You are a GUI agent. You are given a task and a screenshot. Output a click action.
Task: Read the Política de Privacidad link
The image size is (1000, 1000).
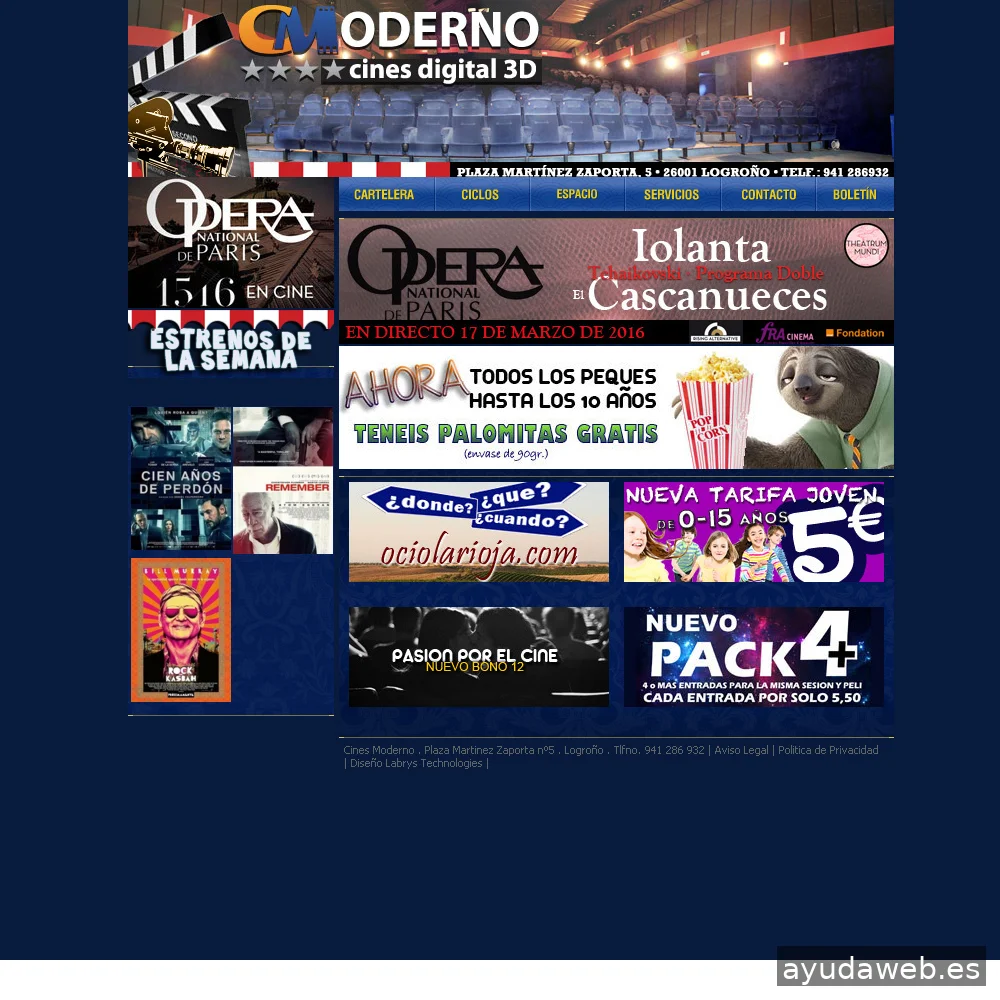(828, 750)
